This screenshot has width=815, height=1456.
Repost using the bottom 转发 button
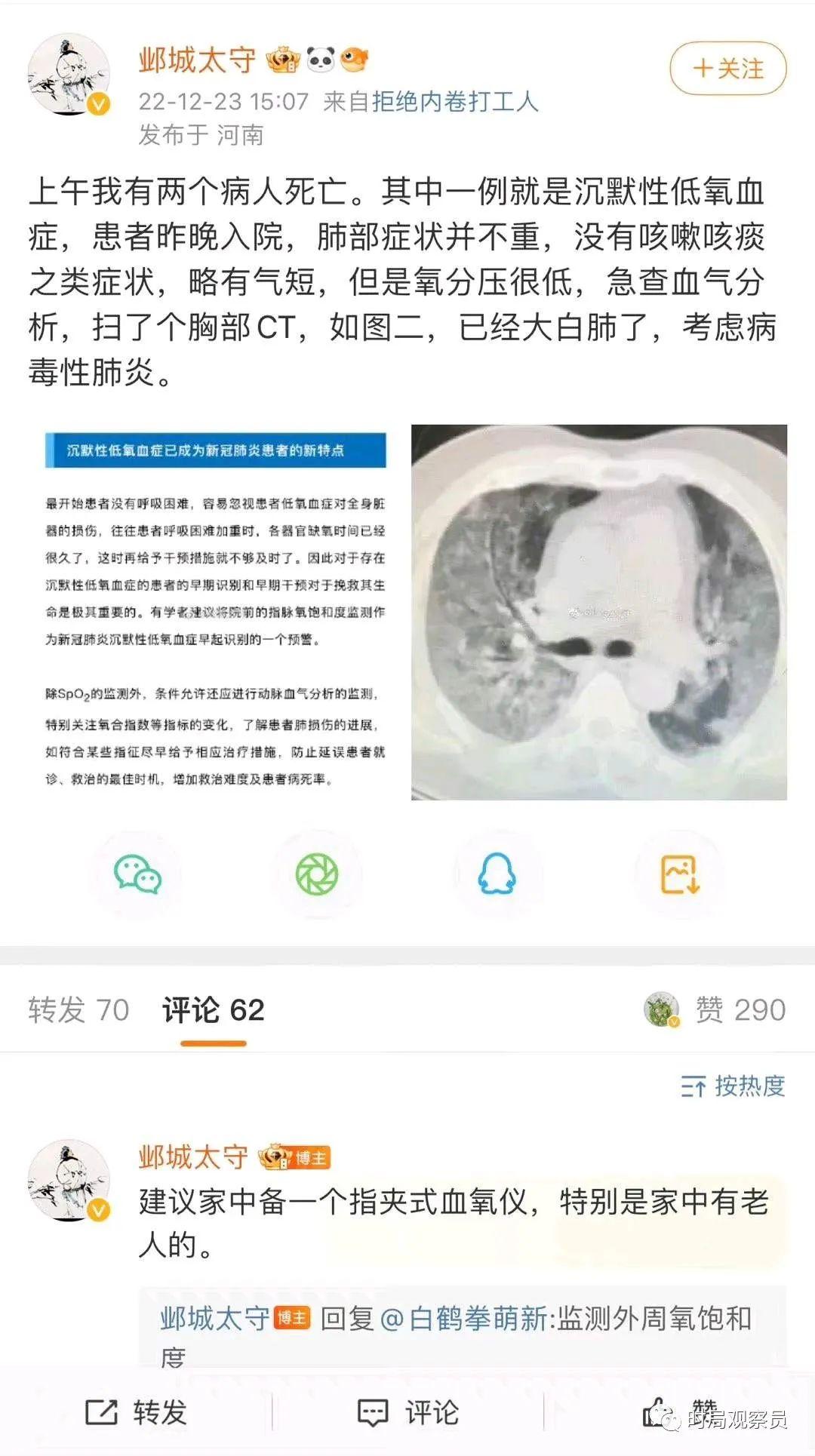coord(136,1411)
